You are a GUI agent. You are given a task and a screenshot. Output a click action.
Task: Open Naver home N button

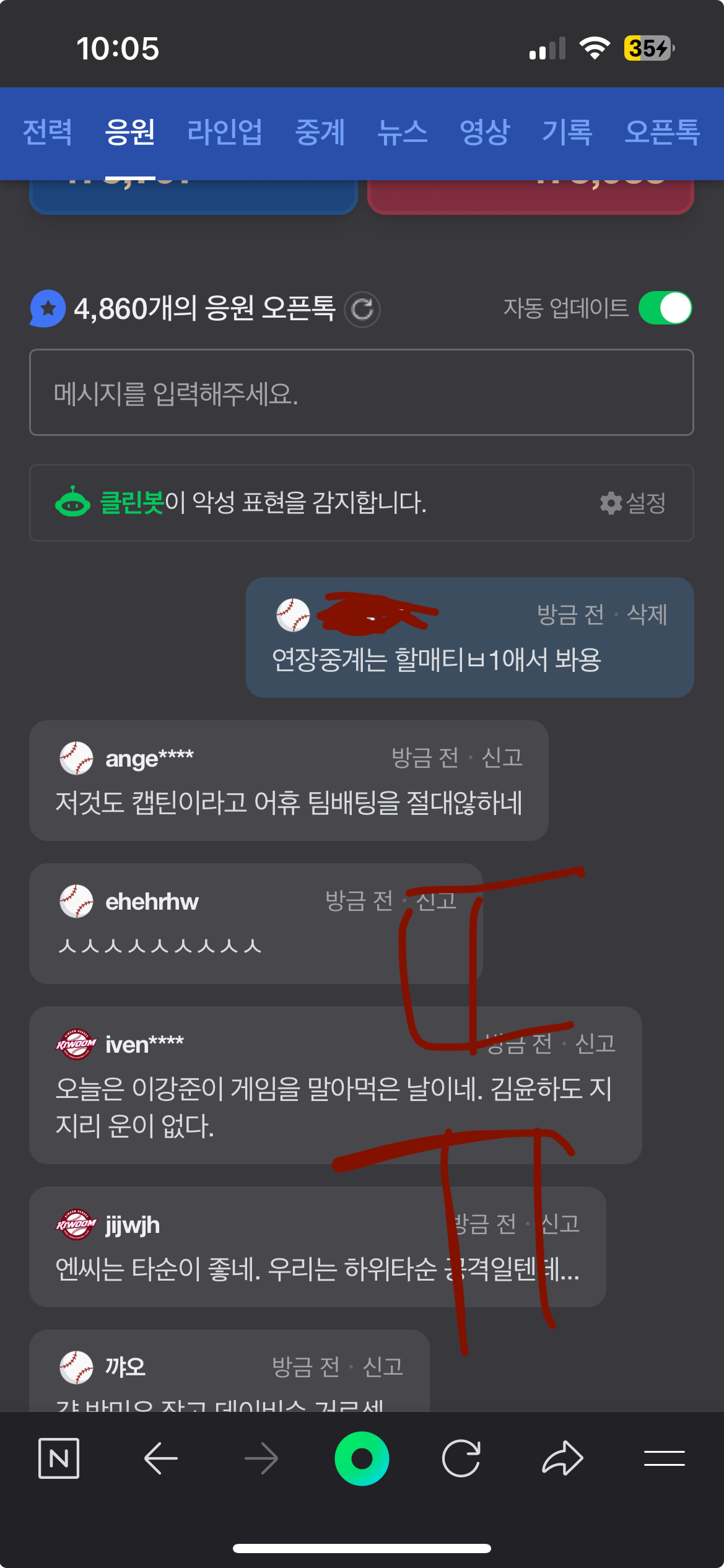coord(59,1458)
